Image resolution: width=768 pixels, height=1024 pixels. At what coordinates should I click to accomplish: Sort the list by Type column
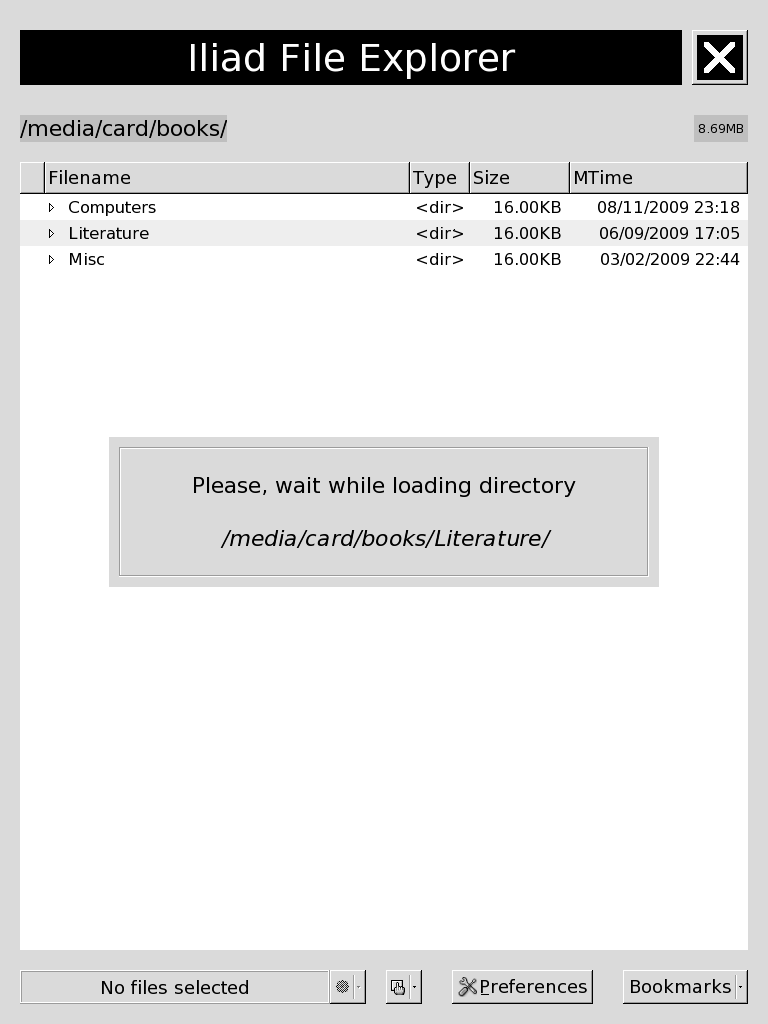pos(439,178)
